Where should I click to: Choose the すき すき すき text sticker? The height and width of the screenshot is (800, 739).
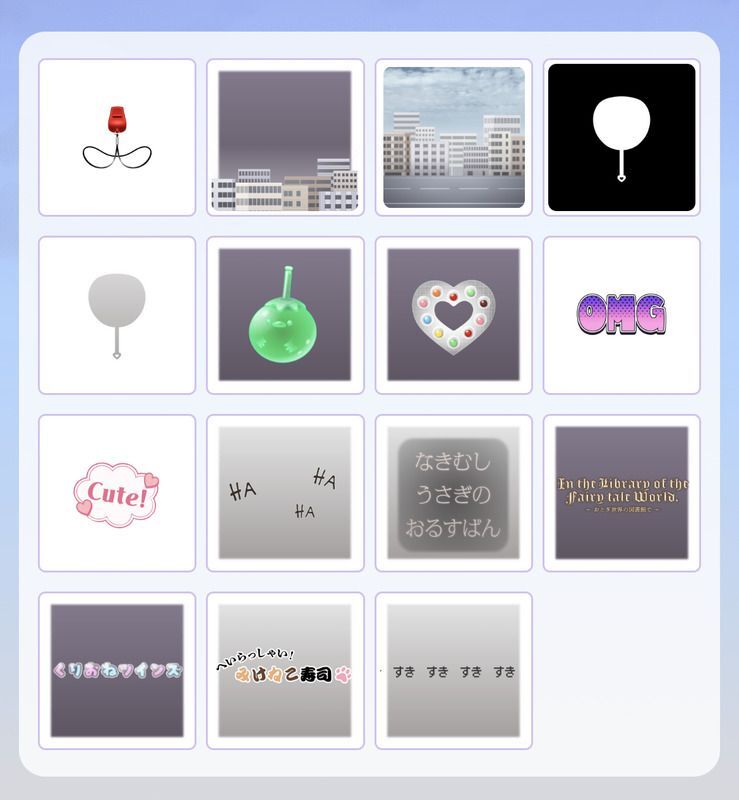453,670
